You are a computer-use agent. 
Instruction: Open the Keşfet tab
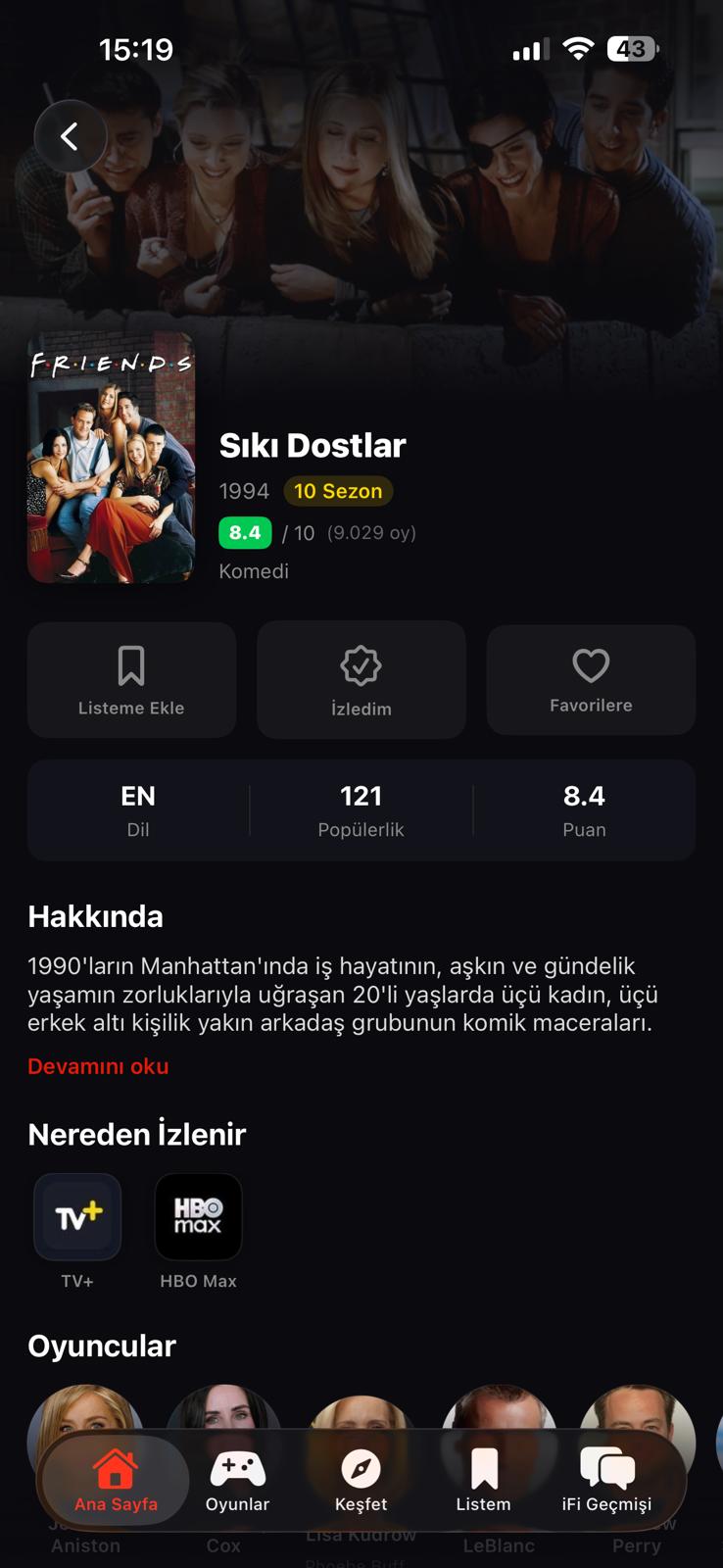361,1481
